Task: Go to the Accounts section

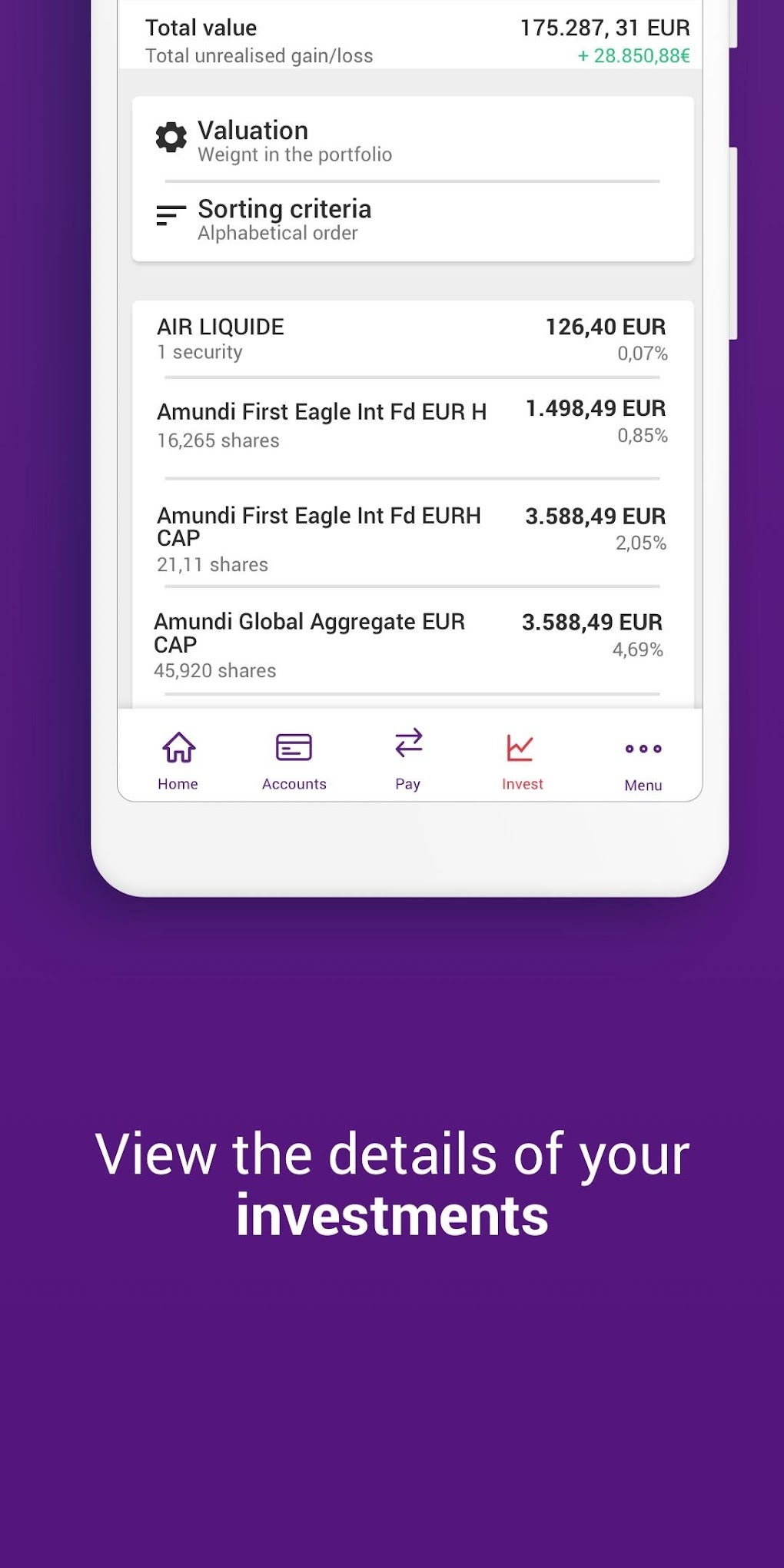Action: coord(294,759)
